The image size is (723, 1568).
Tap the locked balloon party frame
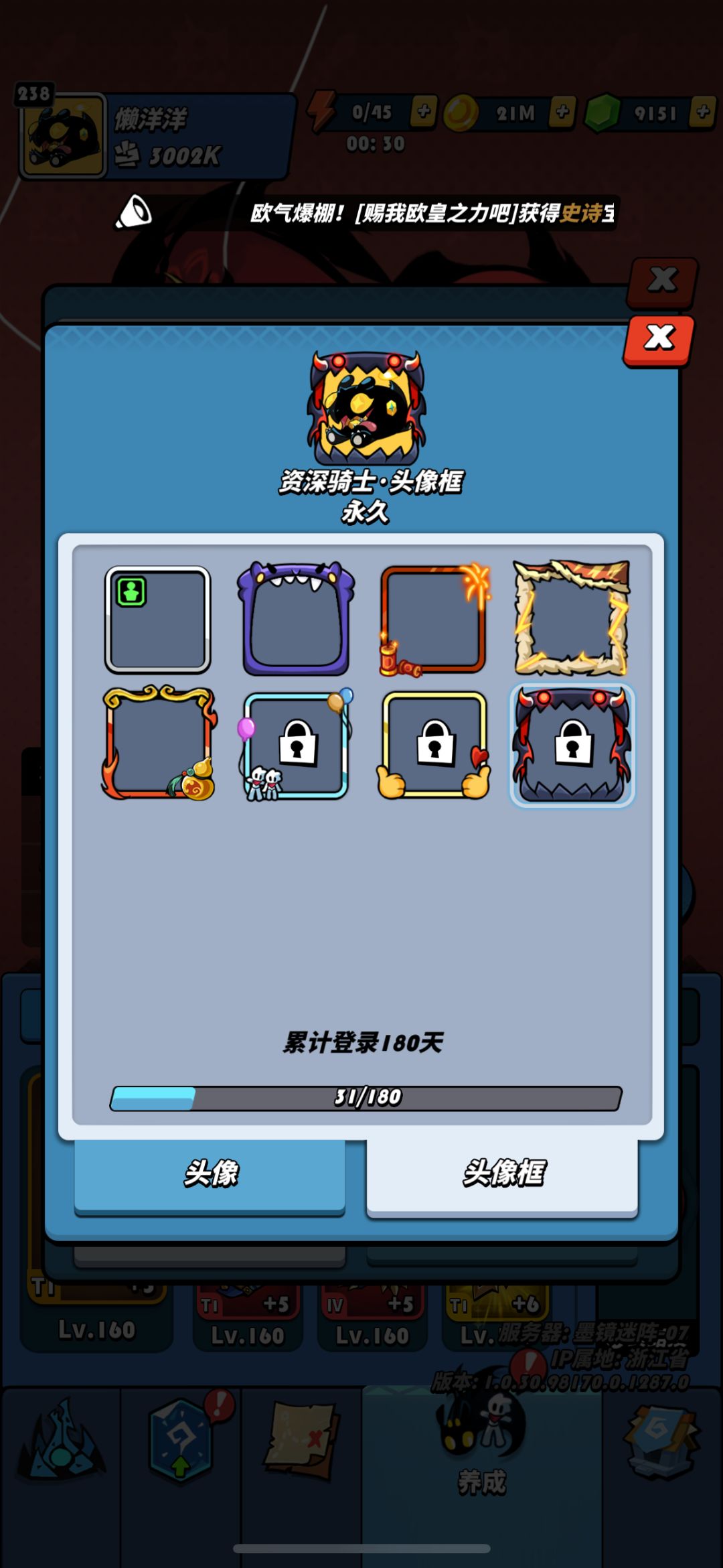(x=296, y=745)
